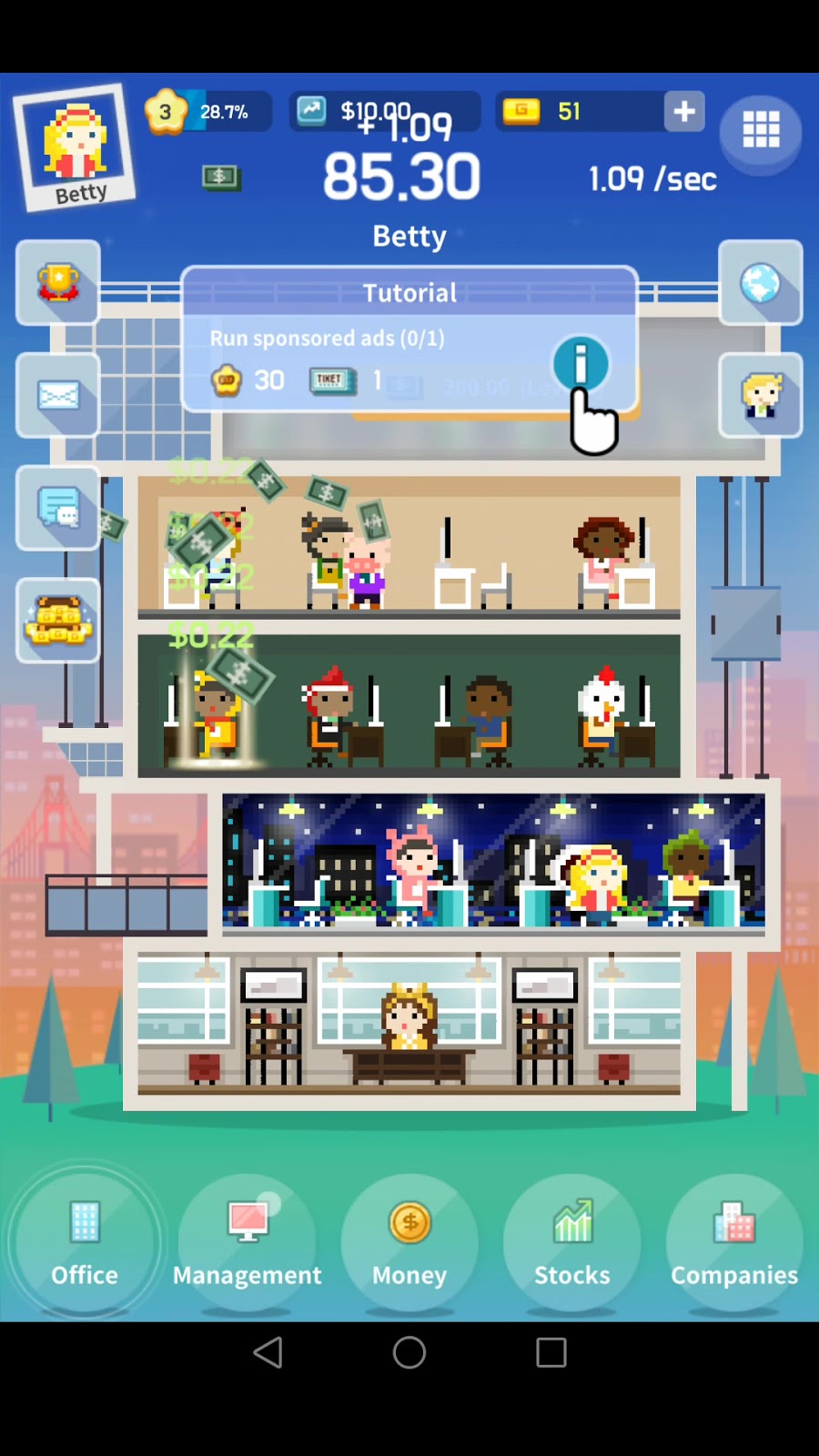
Task: Open the mail envelope icon
Action: tap(58, 395)
